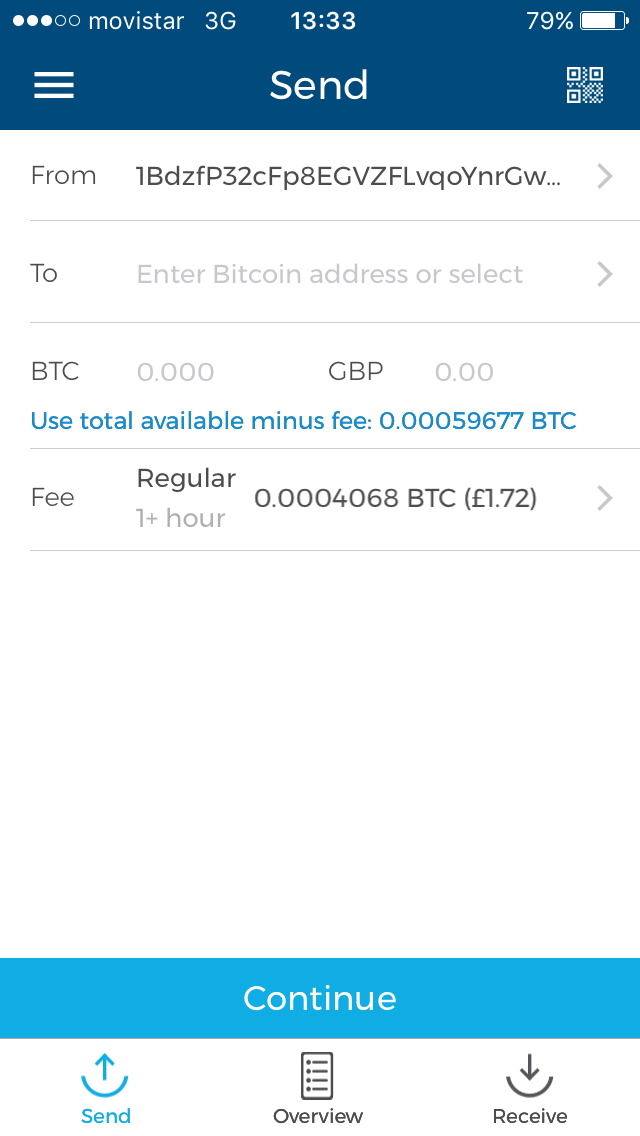Switch to the Receive tab
This screenshot has height=1136, width=640.
point(530,1089)
